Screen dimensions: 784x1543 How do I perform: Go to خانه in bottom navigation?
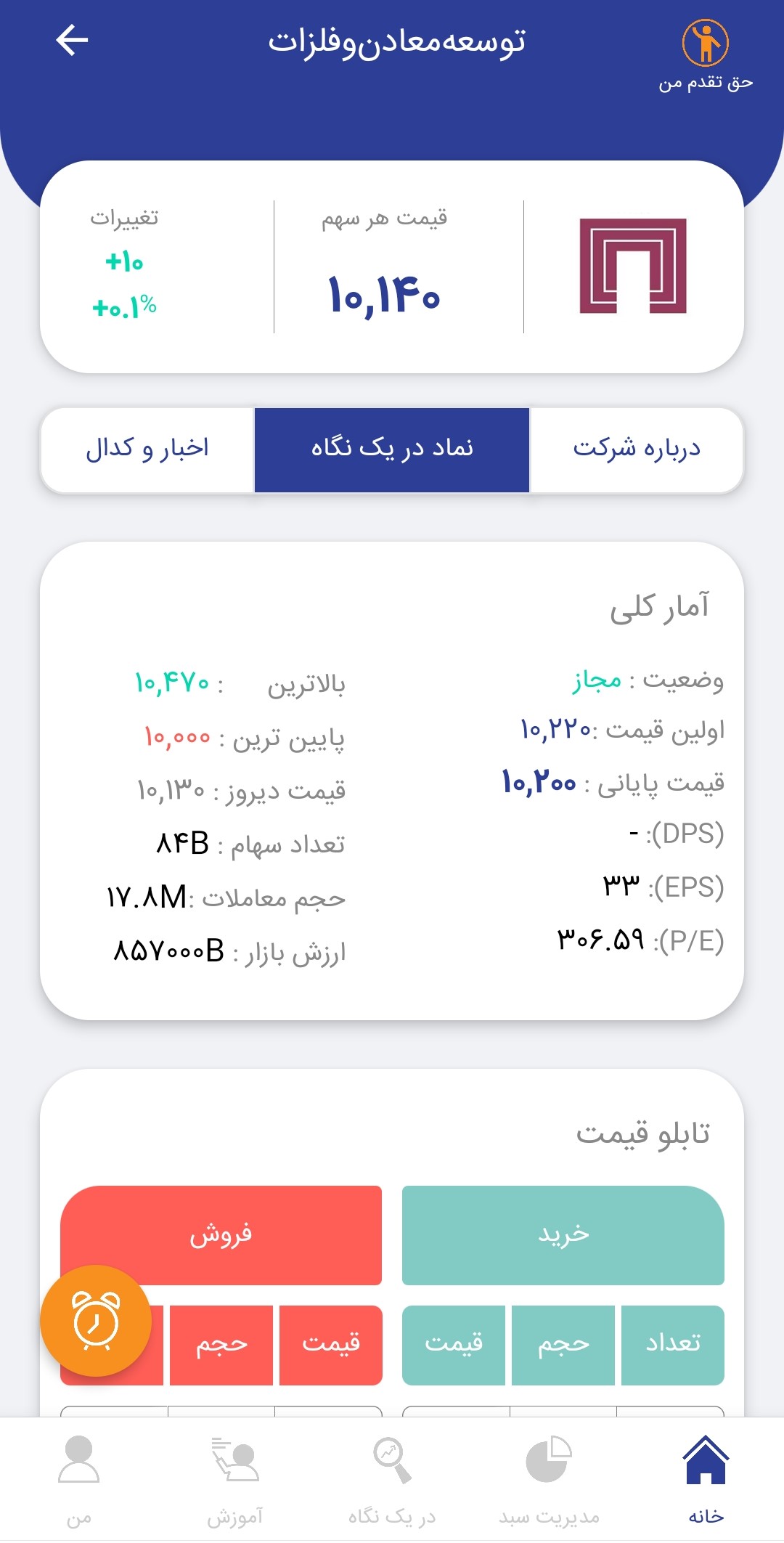(x=706, y=1478)
